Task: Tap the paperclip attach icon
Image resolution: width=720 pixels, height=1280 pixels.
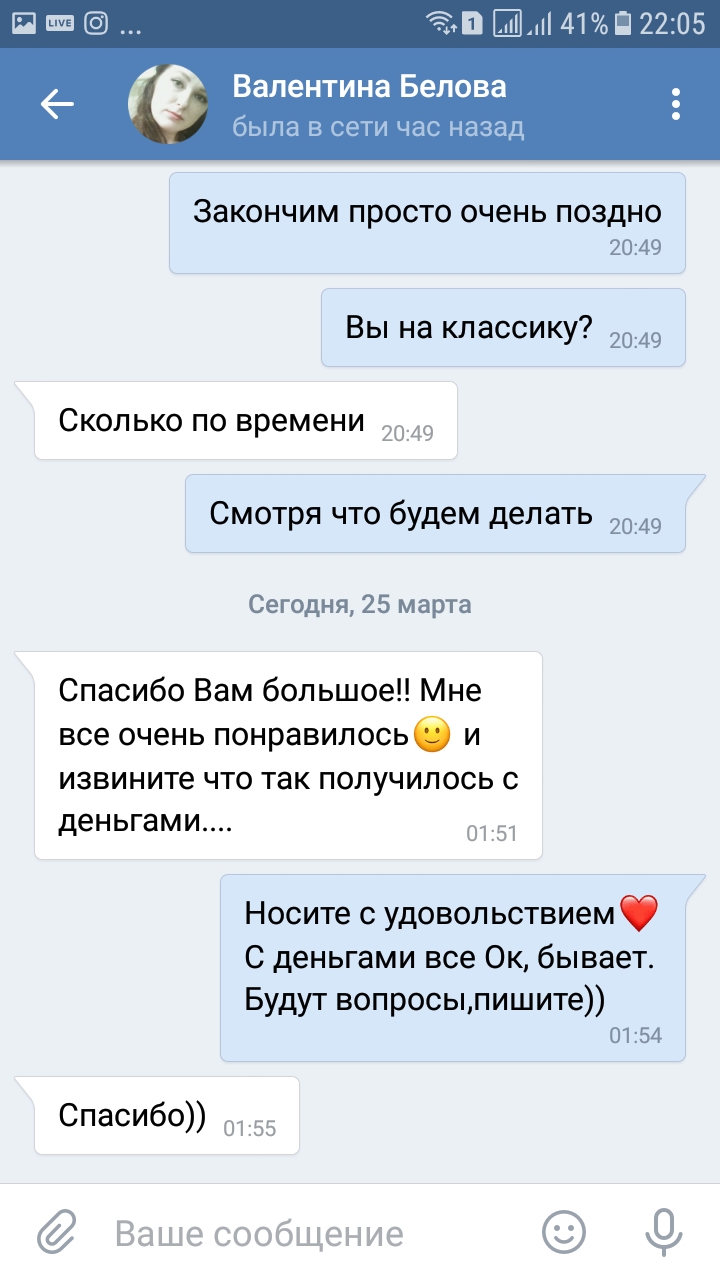Action: point(57,1232)
